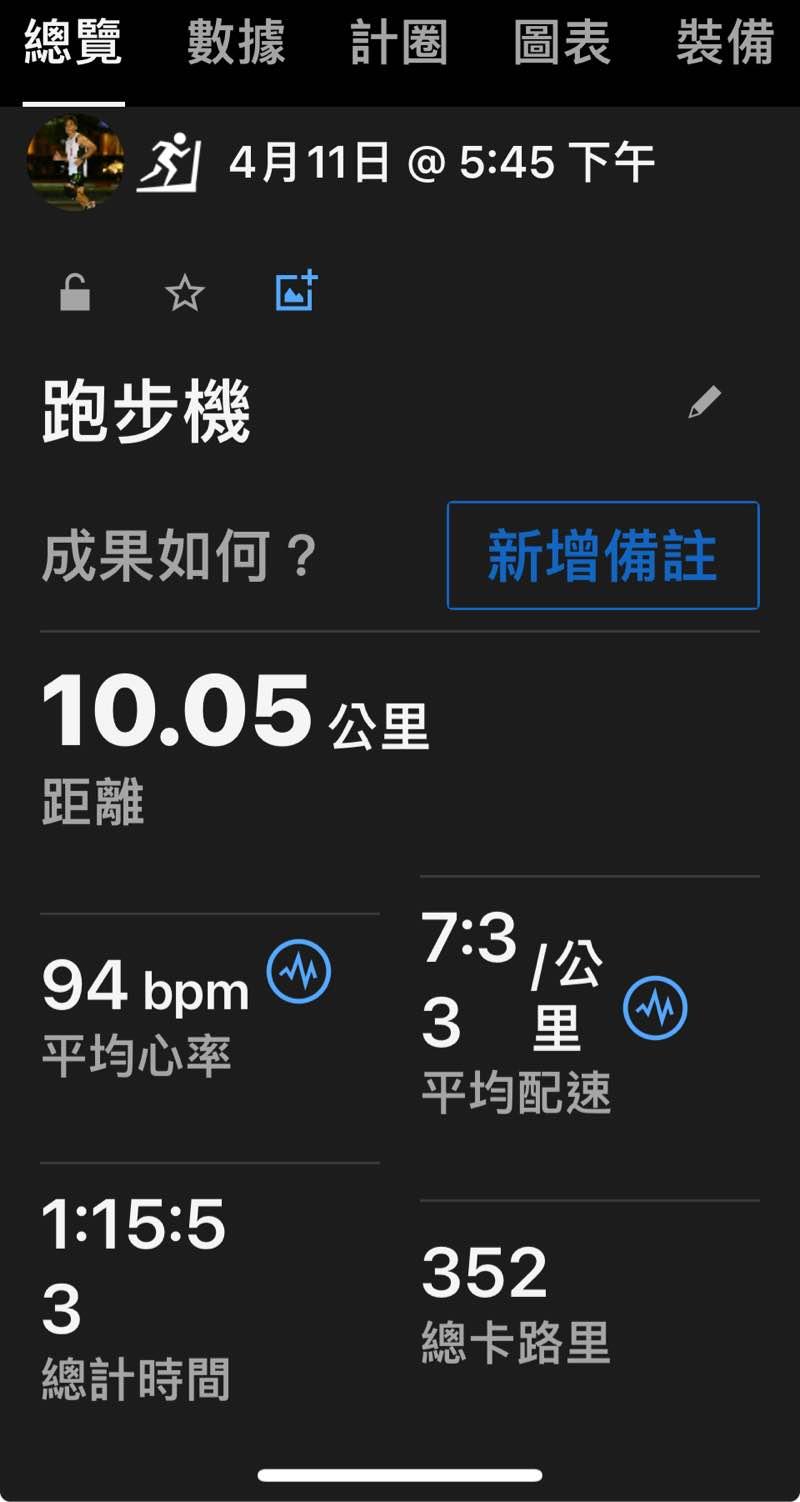
Task: Edit the activity name 跑步機
Action: click(x=704, y=403)
